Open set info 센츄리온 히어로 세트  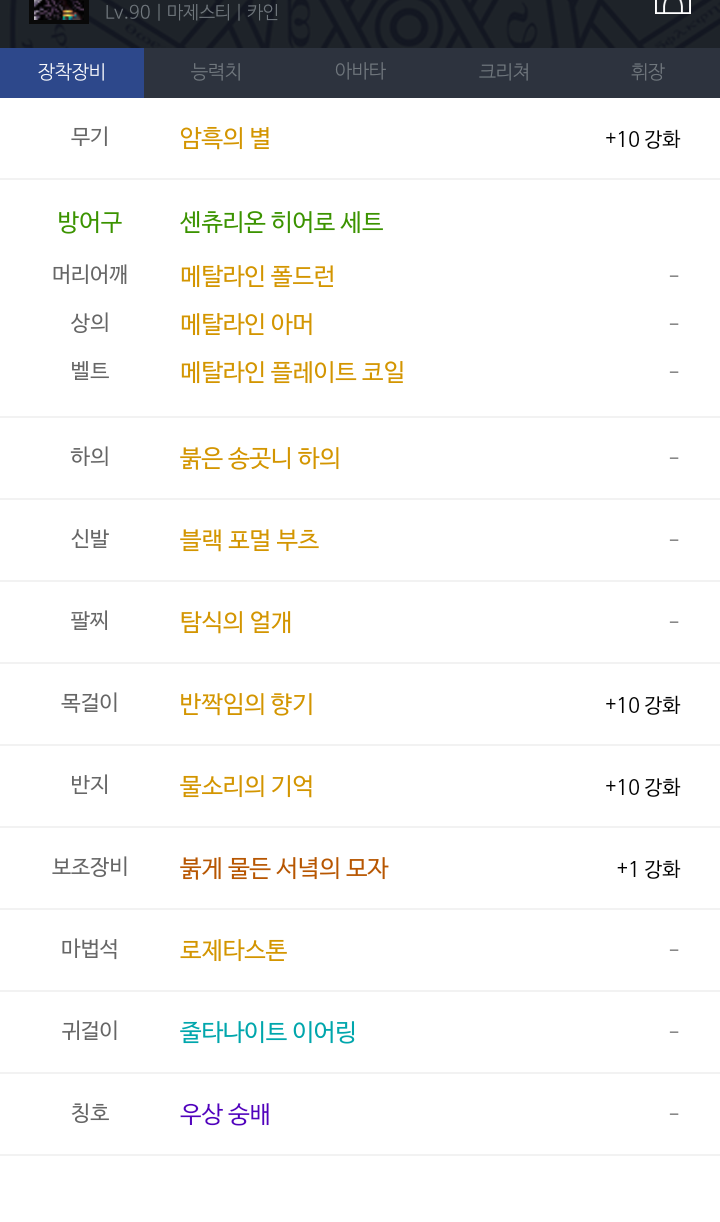[282, 222]
